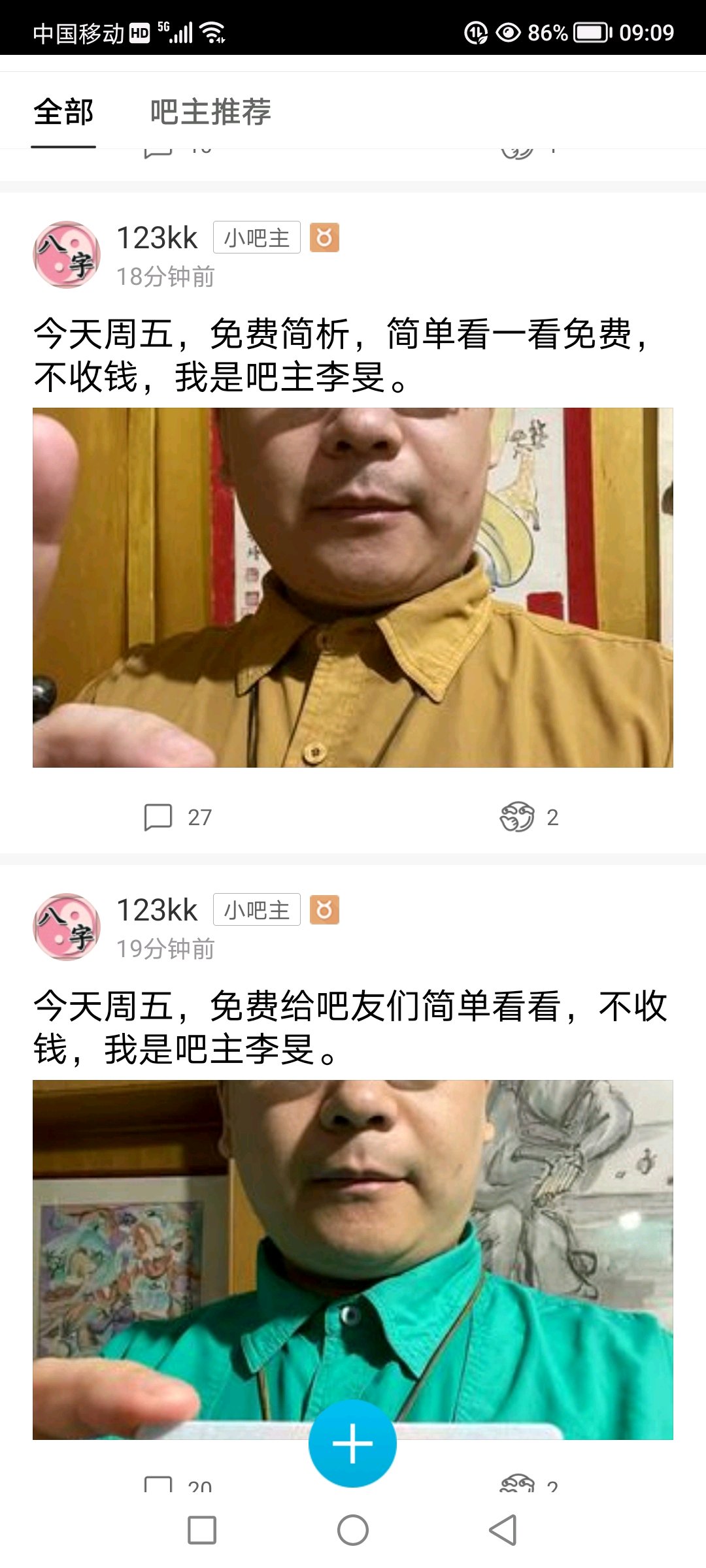Go back using the system back button
The image size is (706, 1568).
pyautogui.click(x=503, y=1530)
